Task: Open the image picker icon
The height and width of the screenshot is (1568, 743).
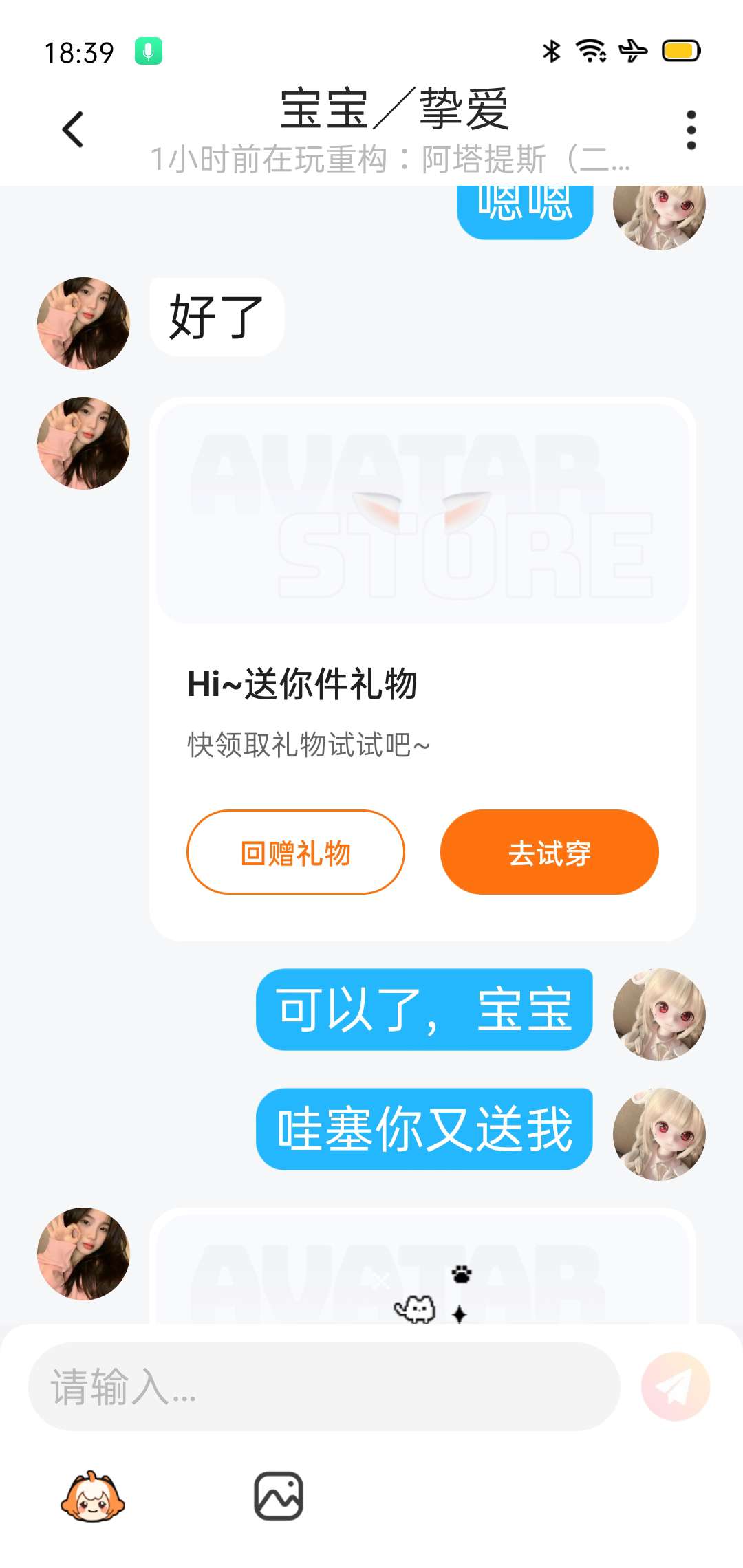Action: [x=279, y=1496]
